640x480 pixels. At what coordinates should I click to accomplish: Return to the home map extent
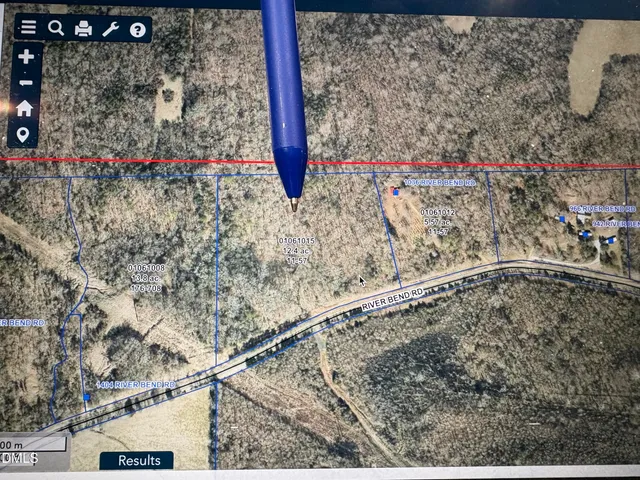coord(25,108)
